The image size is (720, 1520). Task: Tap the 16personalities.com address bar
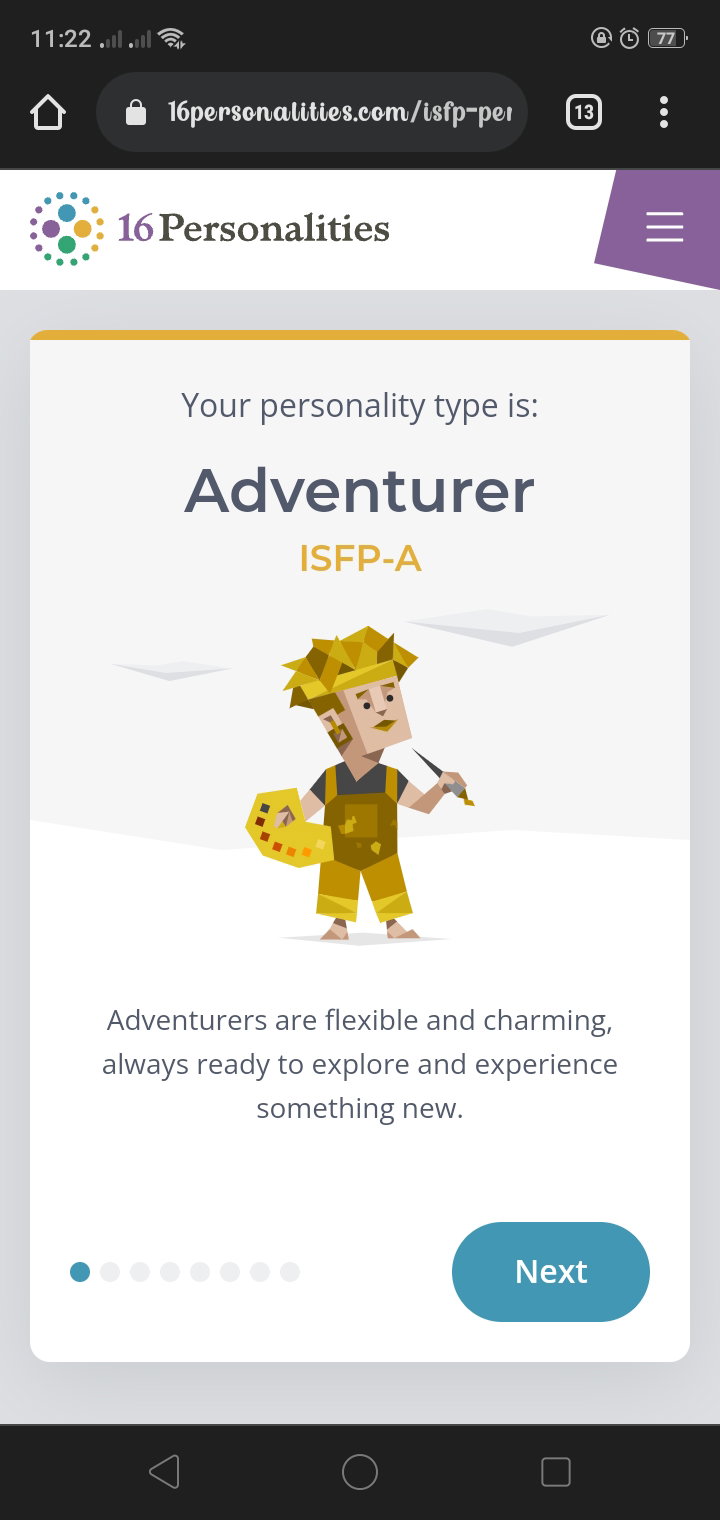coord(312,112)
